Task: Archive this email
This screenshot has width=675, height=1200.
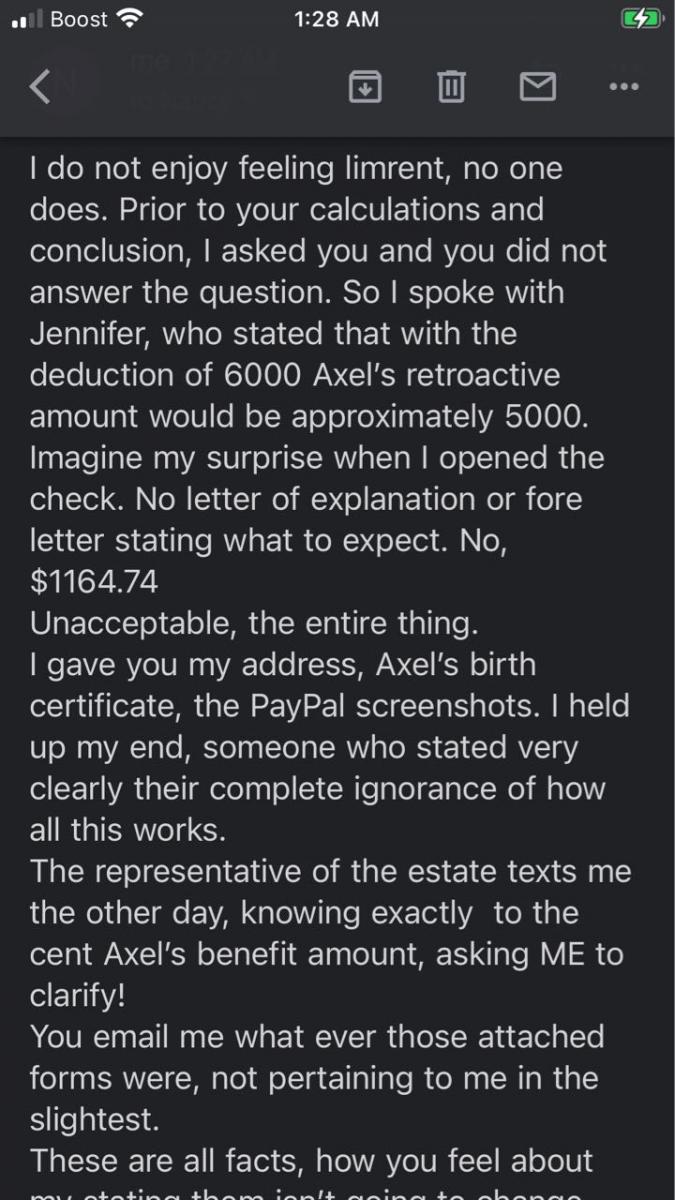Action: (364, 87)
